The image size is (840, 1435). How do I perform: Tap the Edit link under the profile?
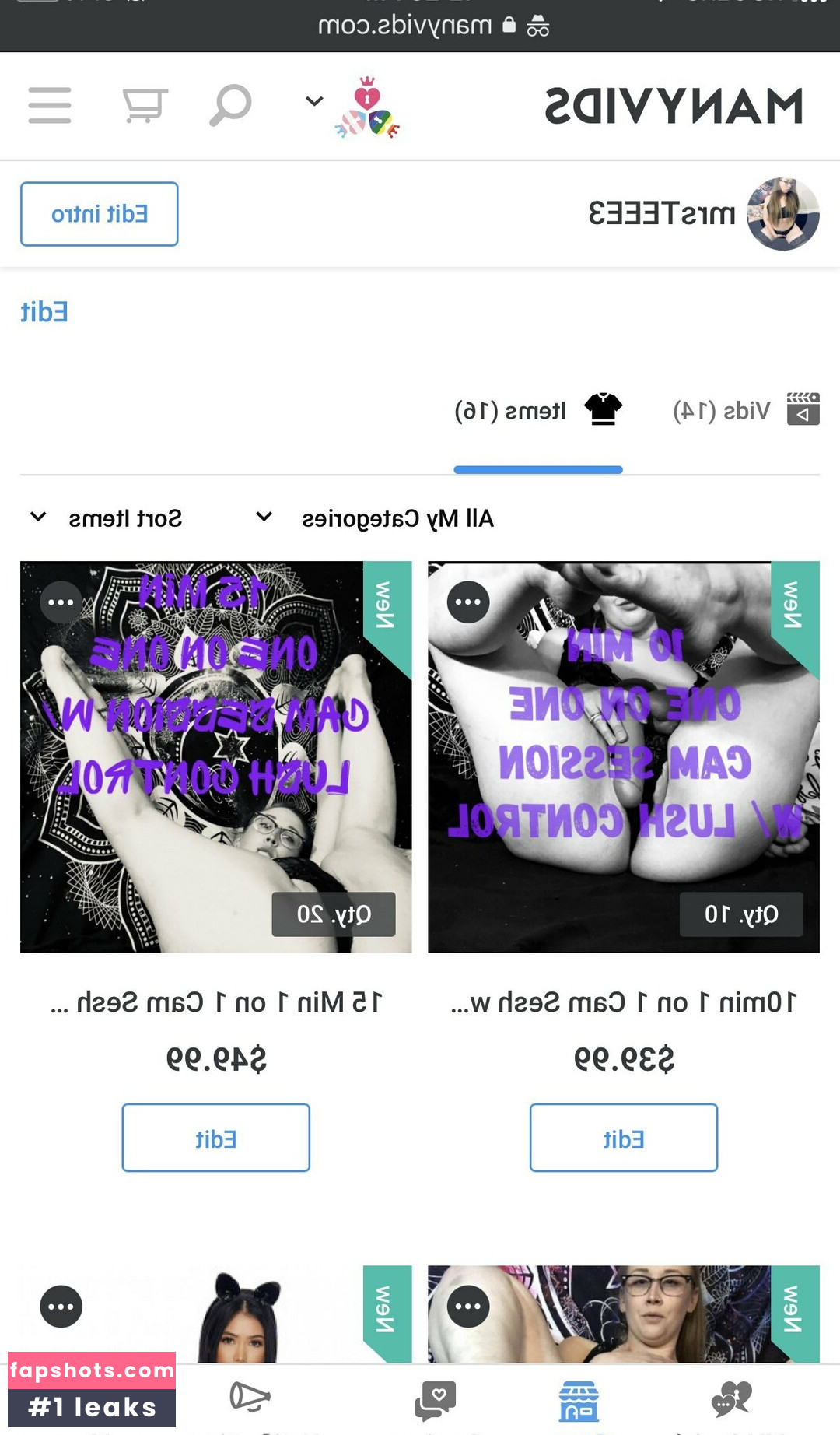pyautogui.click(x=44, y=312)
